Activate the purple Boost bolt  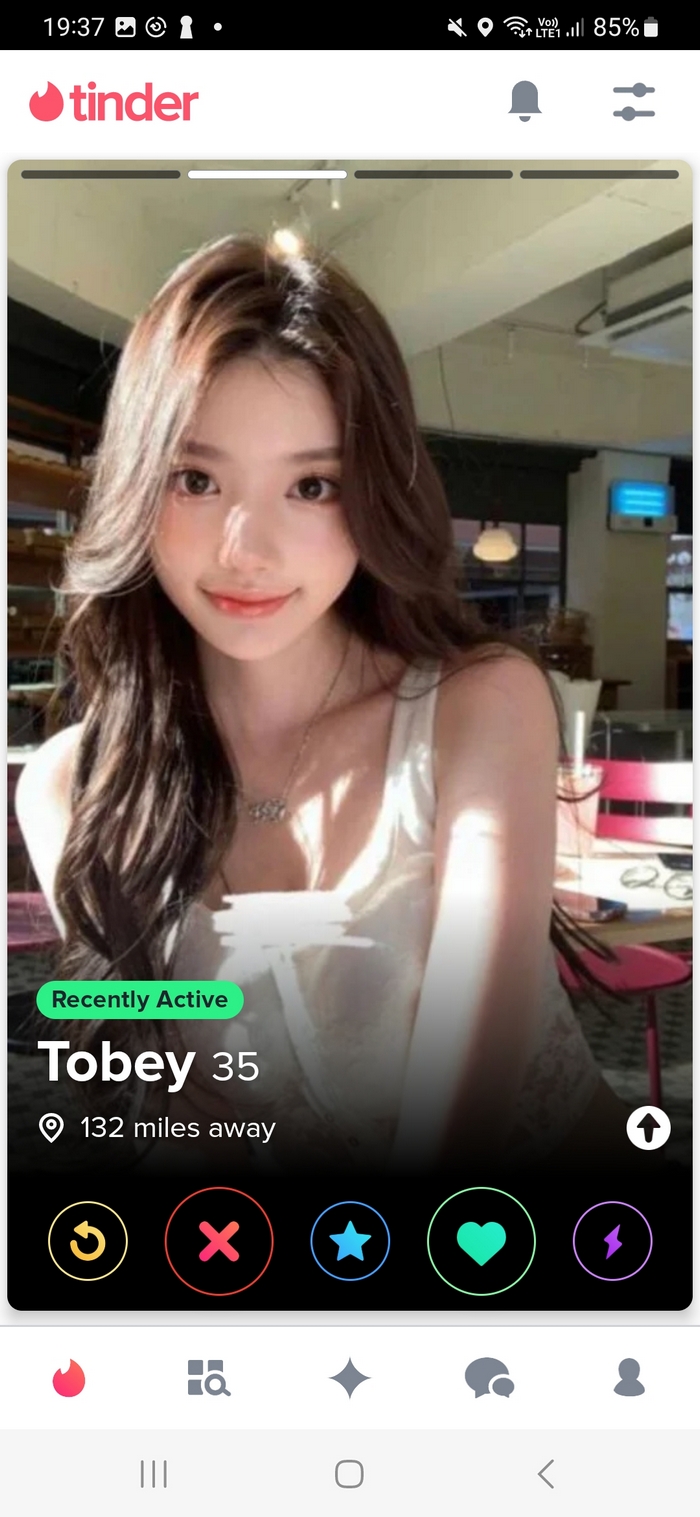tap(612, 1241)
